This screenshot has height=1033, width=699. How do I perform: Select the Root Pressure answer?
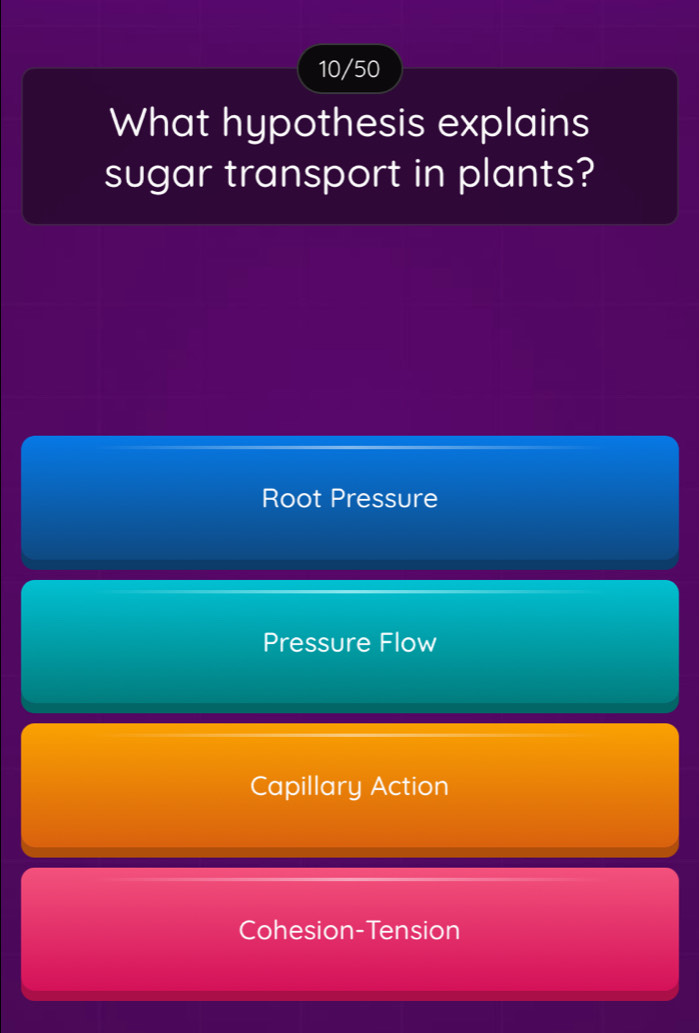349,498
